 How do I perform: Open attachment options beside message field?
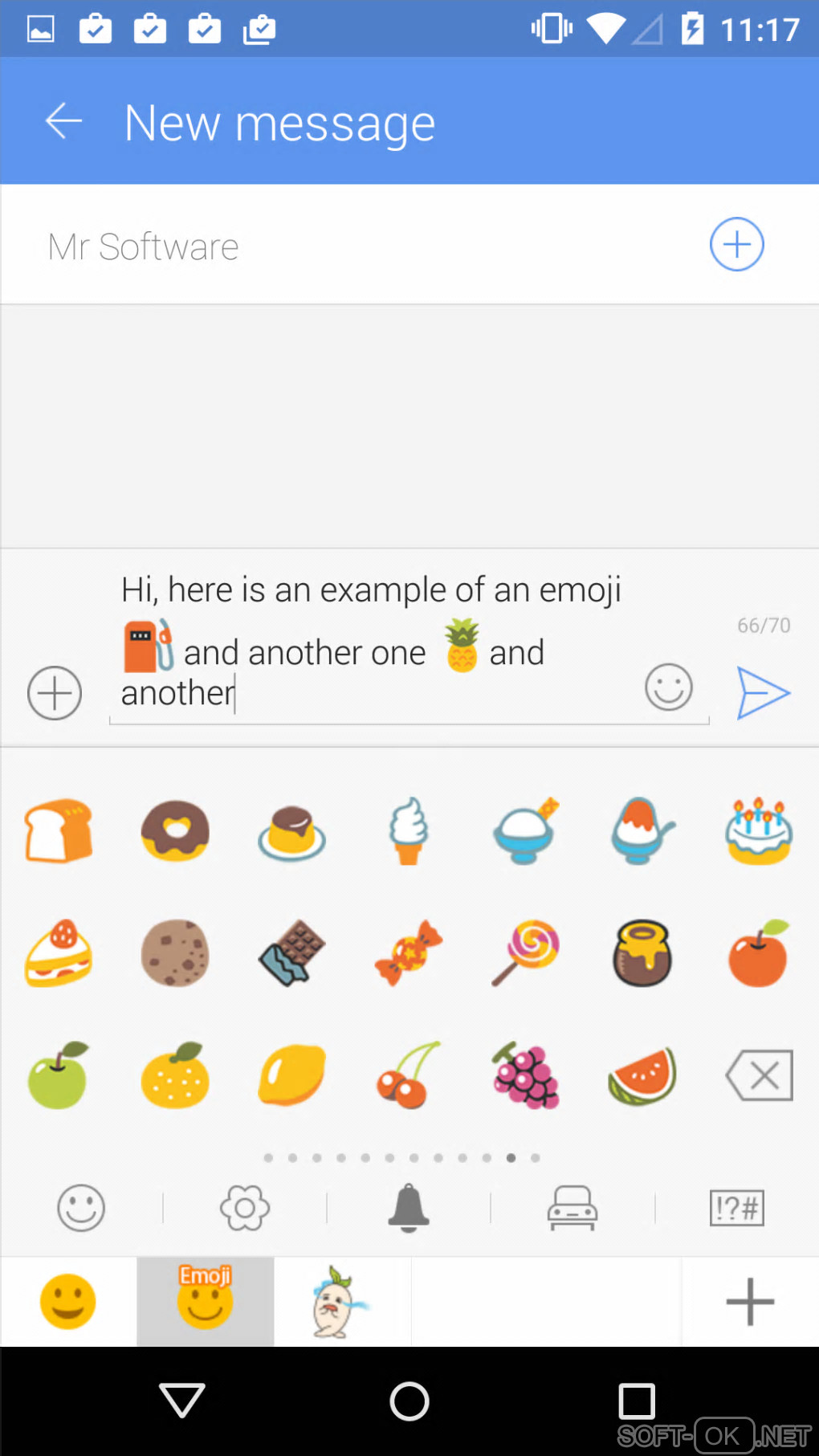pyautogui.click(x=55, y=692)
